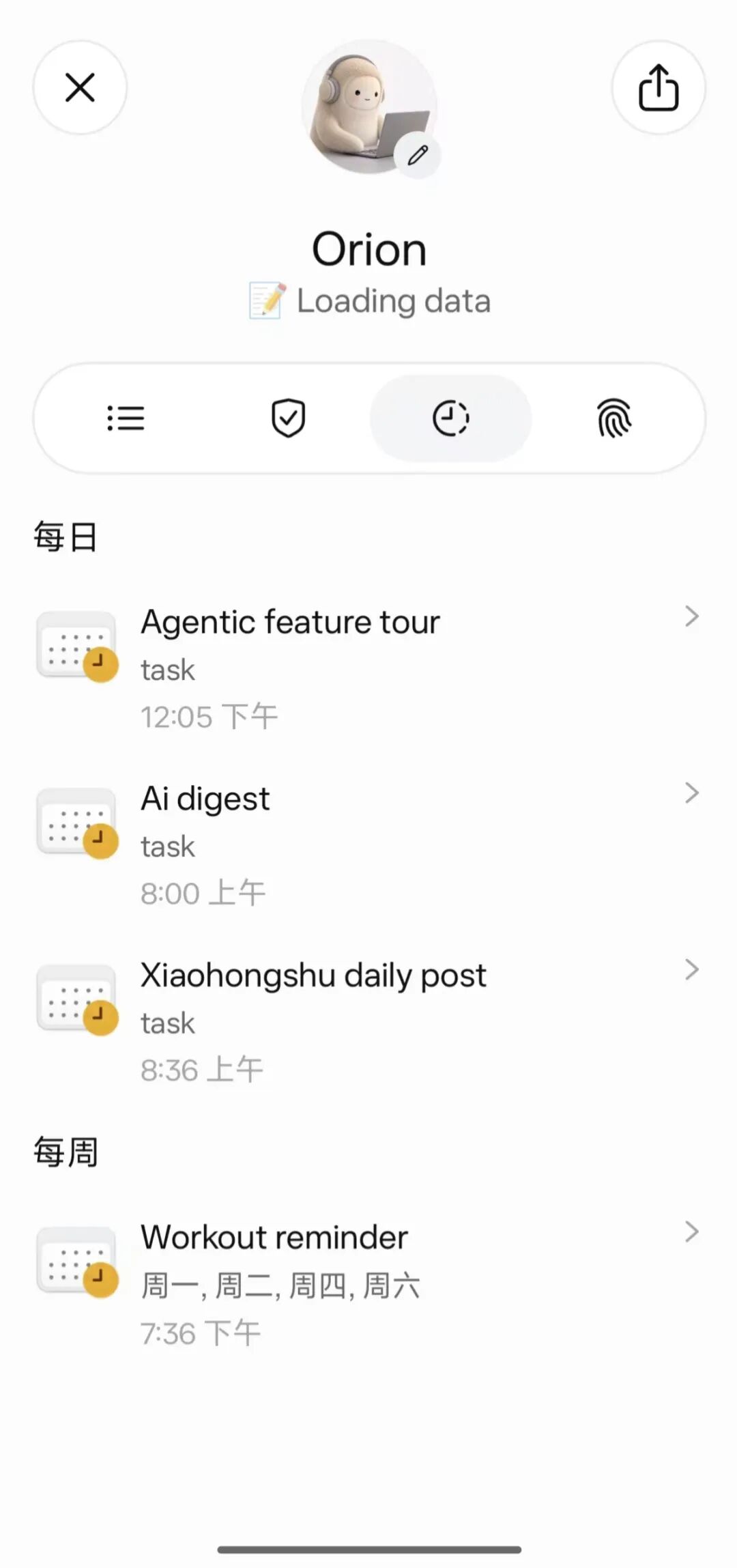737x1568 pixels.
Task: Open the Xiaohongshu daily post task
Action: click(x=369, y=1022)
